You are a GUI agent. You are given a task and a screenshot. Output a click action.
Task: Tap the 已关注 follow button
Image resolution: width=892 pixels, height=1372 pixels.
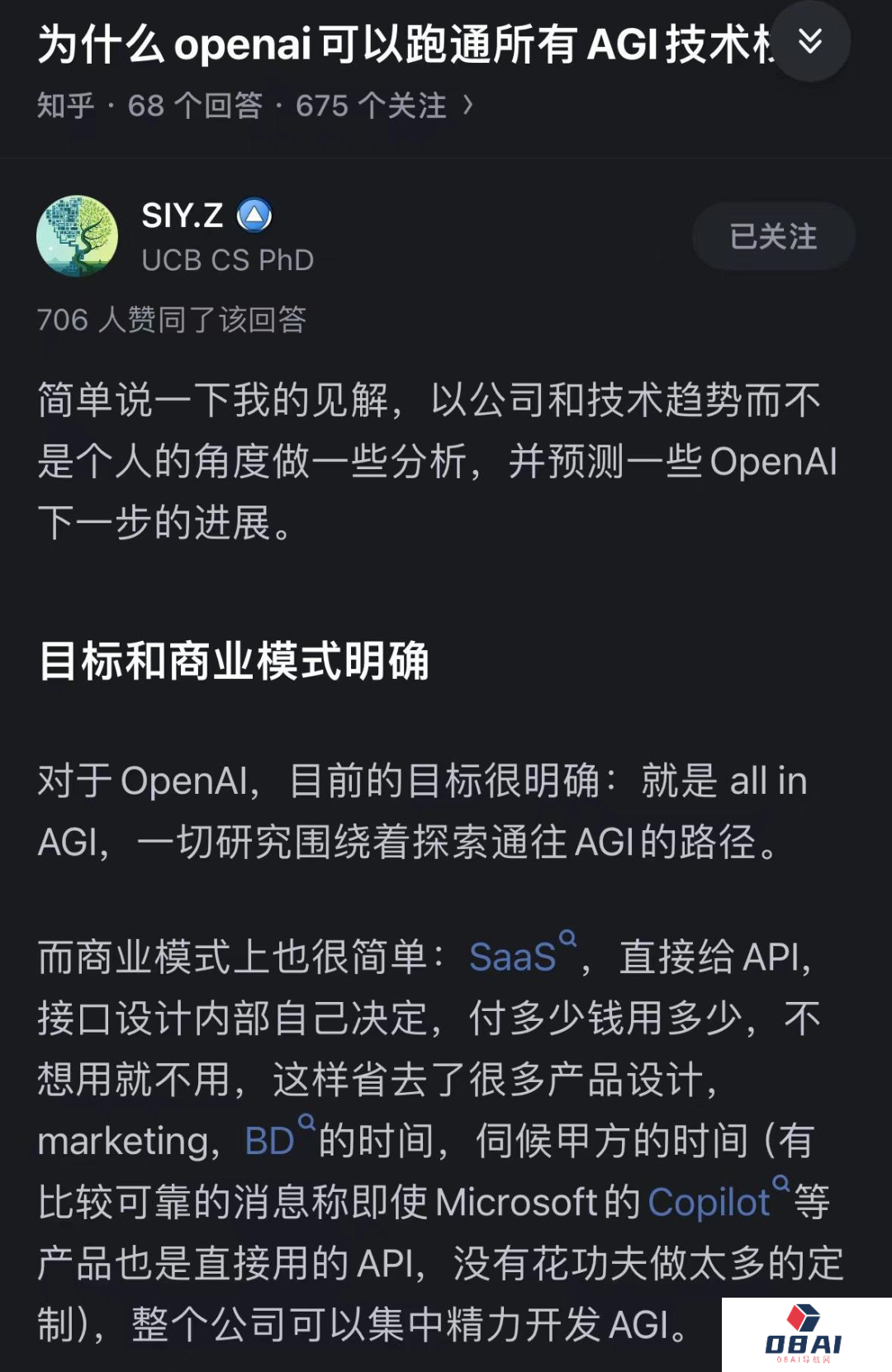773,237
